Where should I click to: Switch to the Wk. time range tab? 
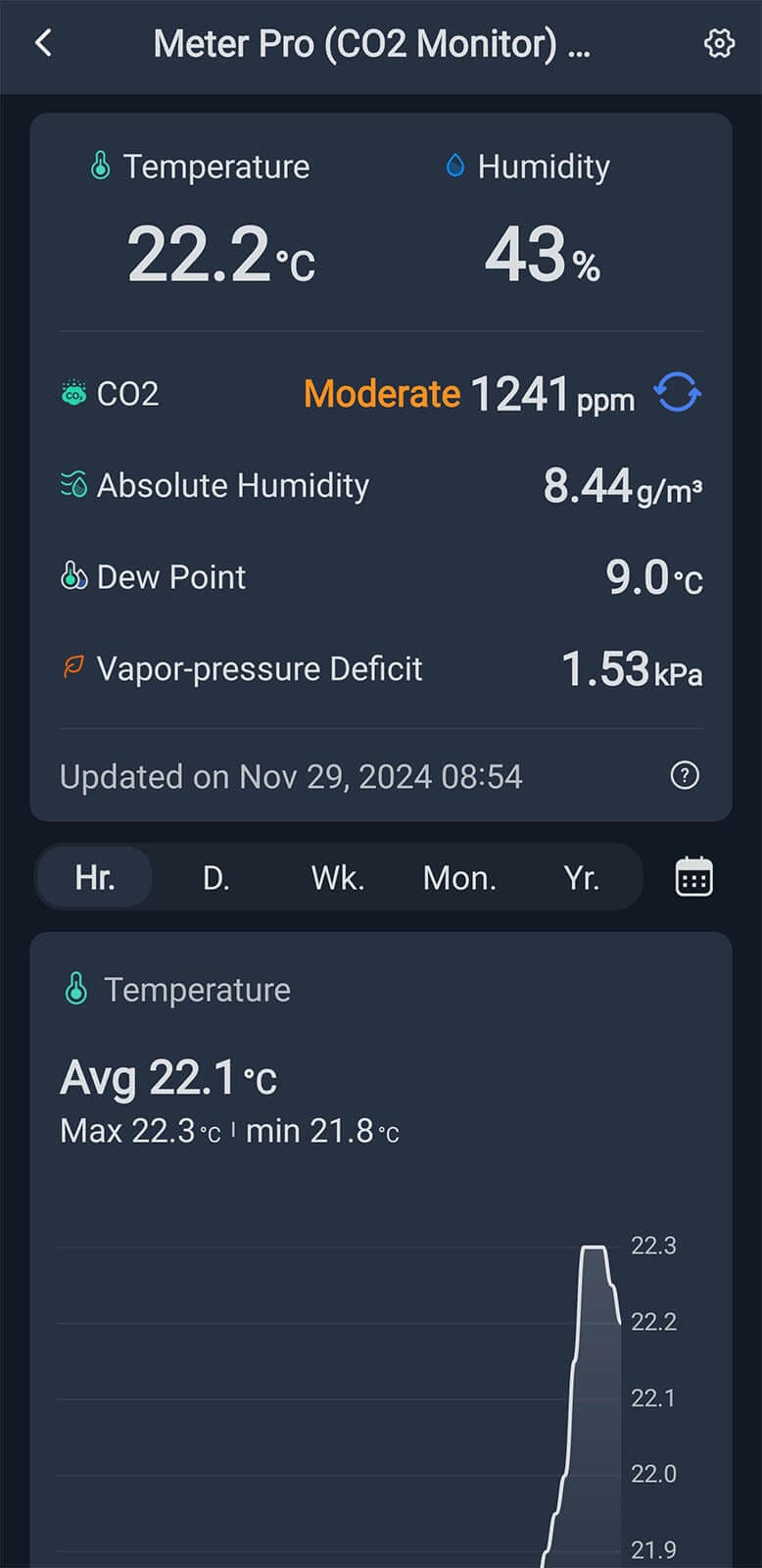337,877
